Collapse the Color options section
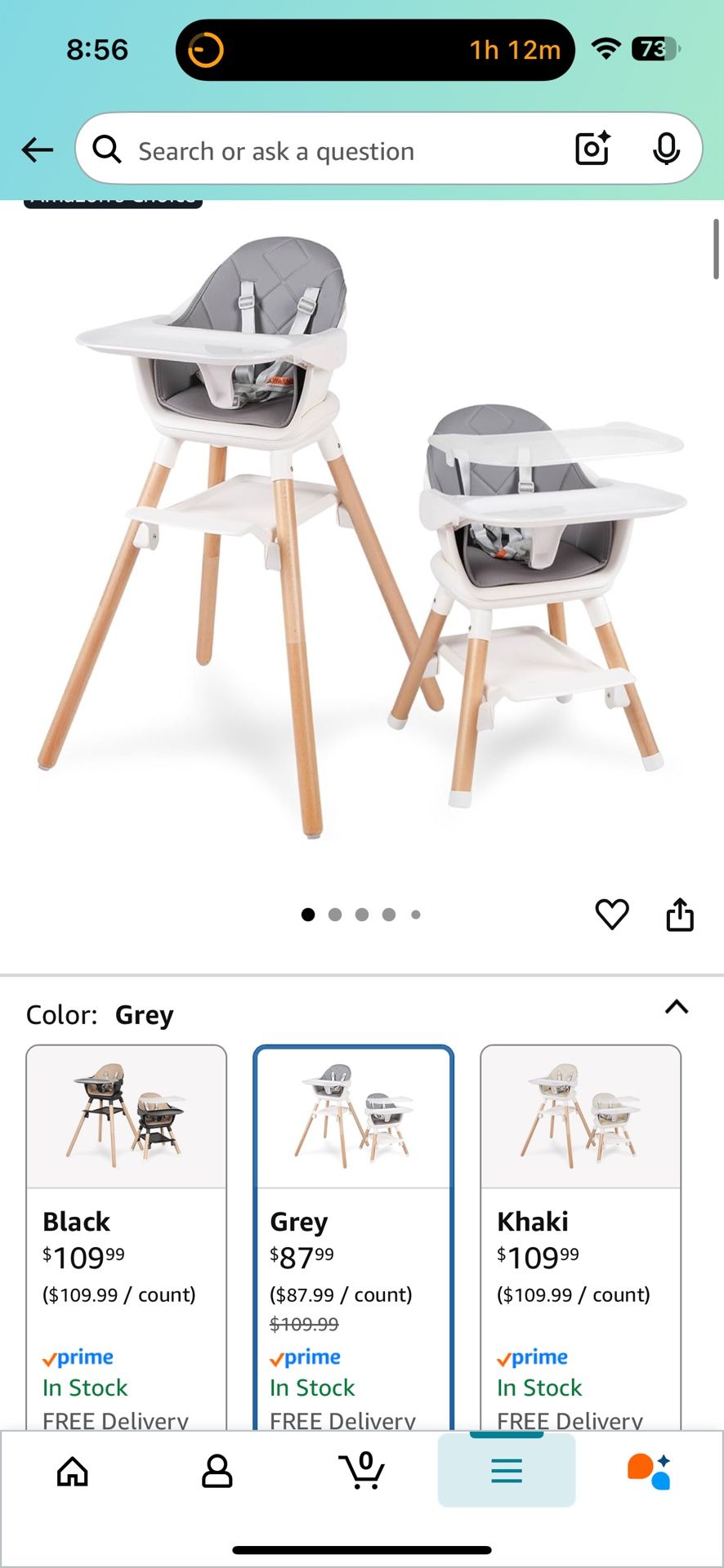 pos(676,1007)
